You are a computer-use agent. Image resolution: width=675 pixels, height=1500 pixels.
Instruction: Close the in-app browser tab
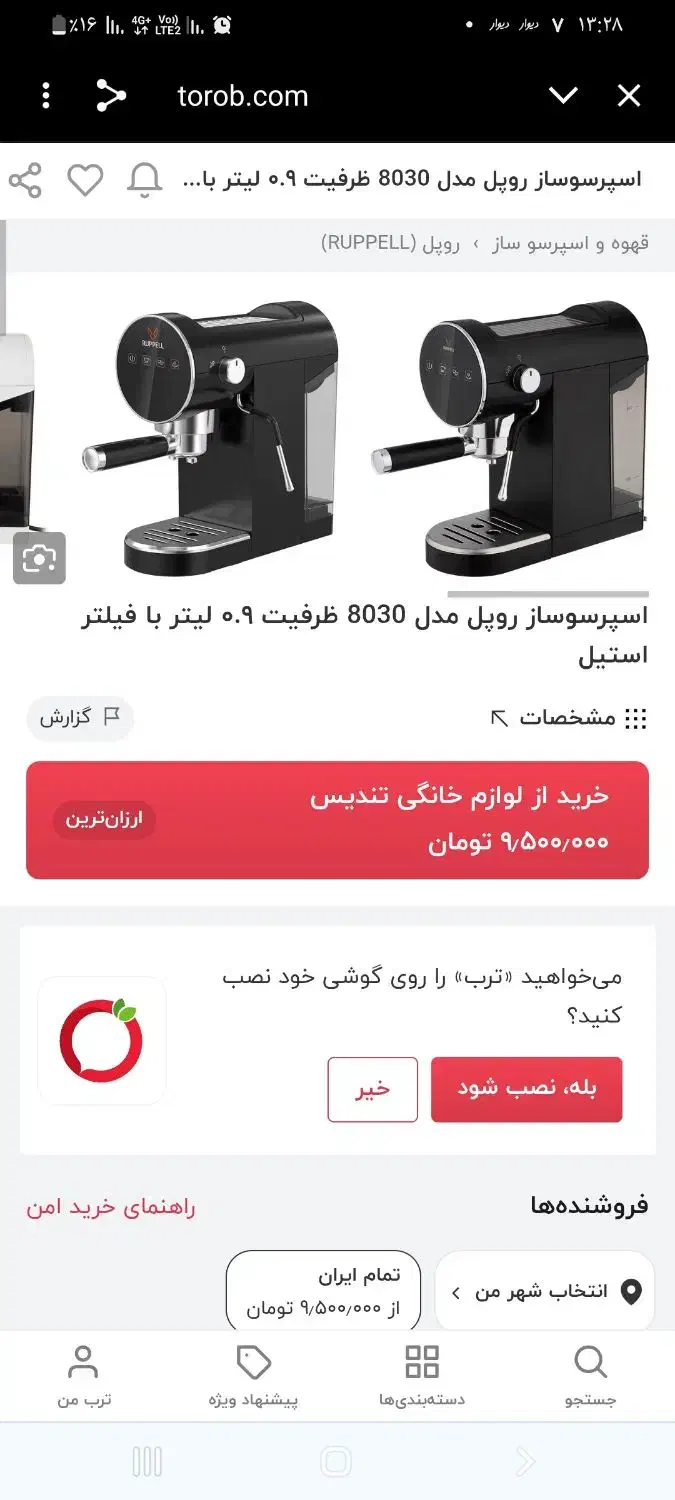[x=629, y=96]
